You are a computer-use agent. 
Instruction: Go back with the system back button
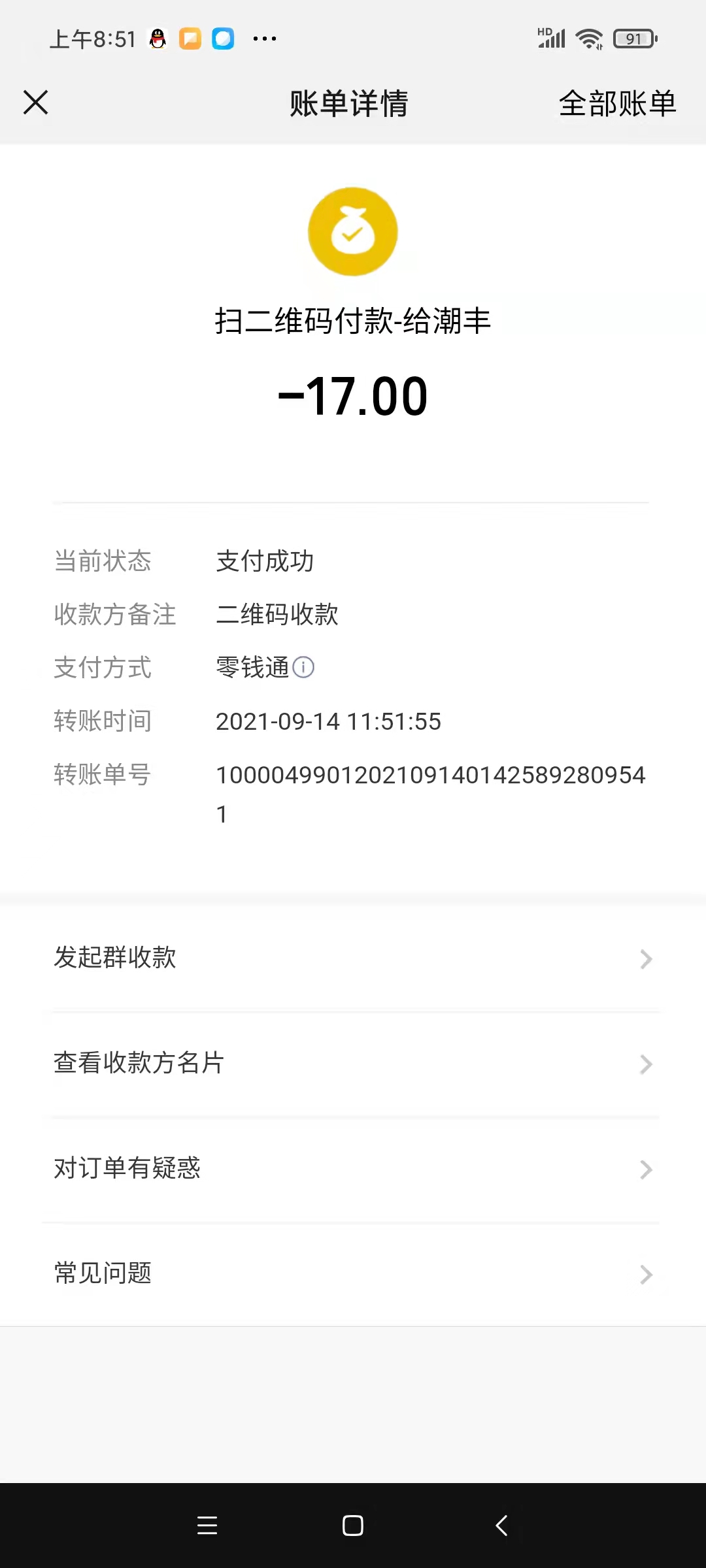tap(501, 1526)
